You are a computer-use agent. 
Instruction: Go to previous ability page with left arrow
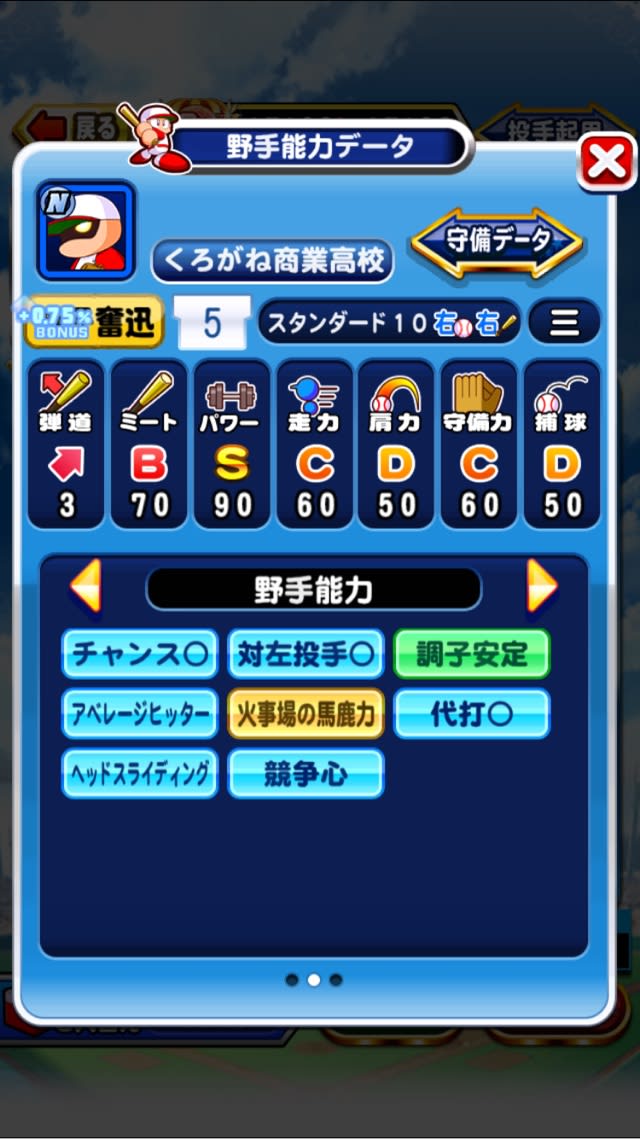tap(86, 587)
